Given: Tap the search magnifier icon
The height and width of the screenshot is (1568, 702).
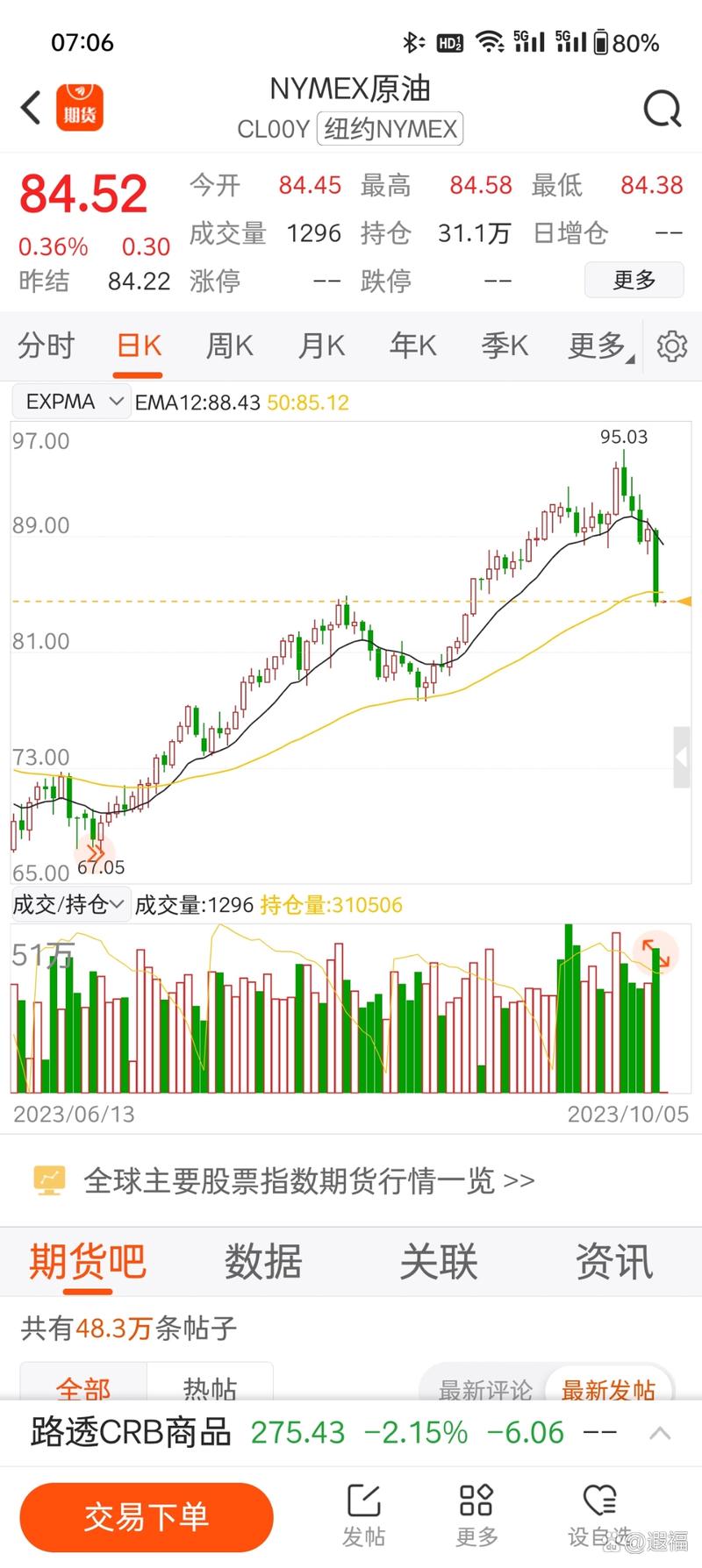Looking at the screenshot, I should pos(663,108).
